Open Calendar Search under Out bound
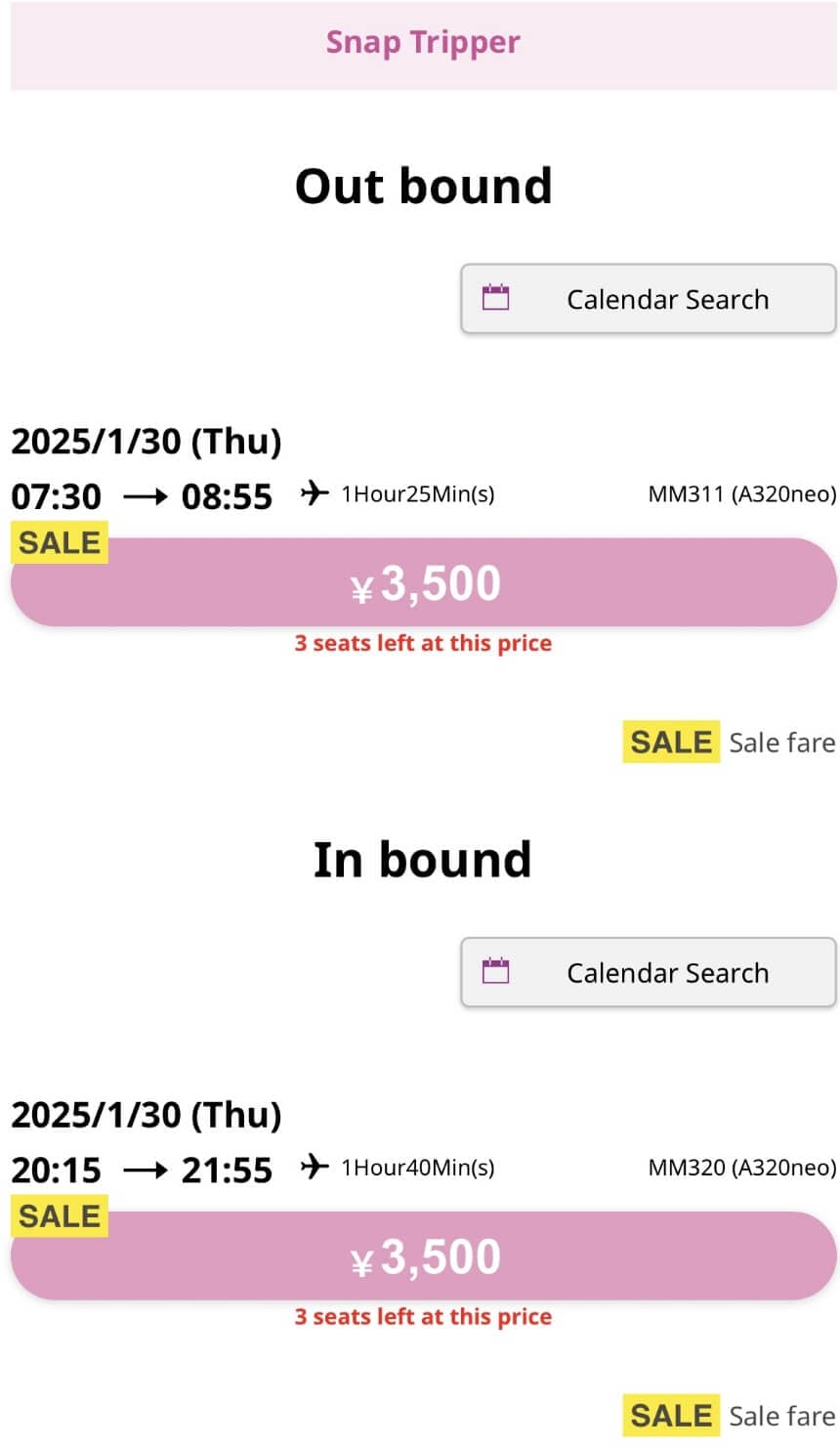 point(649,298)
